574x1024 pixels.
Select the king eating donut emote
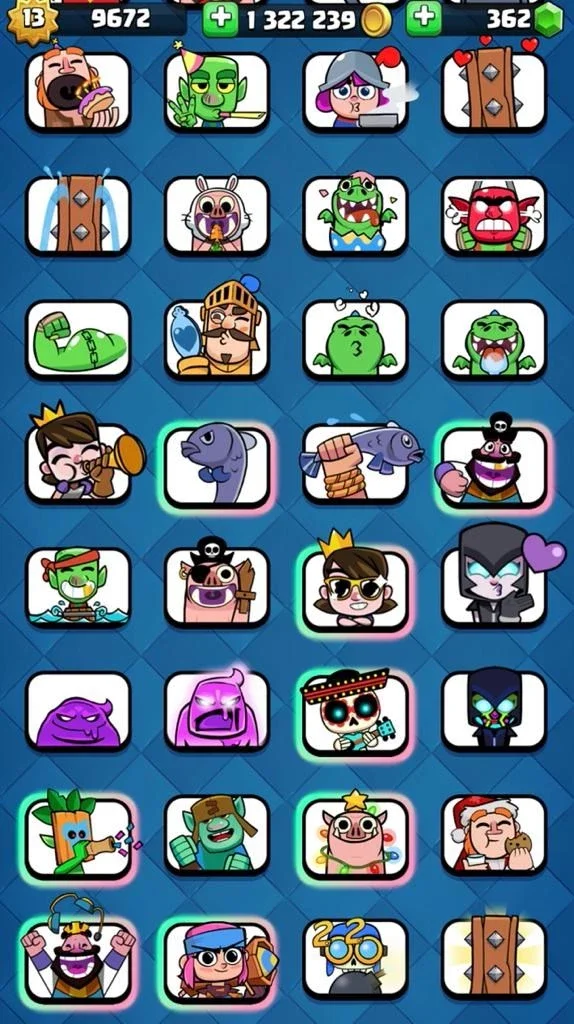[x=78, y=91]
